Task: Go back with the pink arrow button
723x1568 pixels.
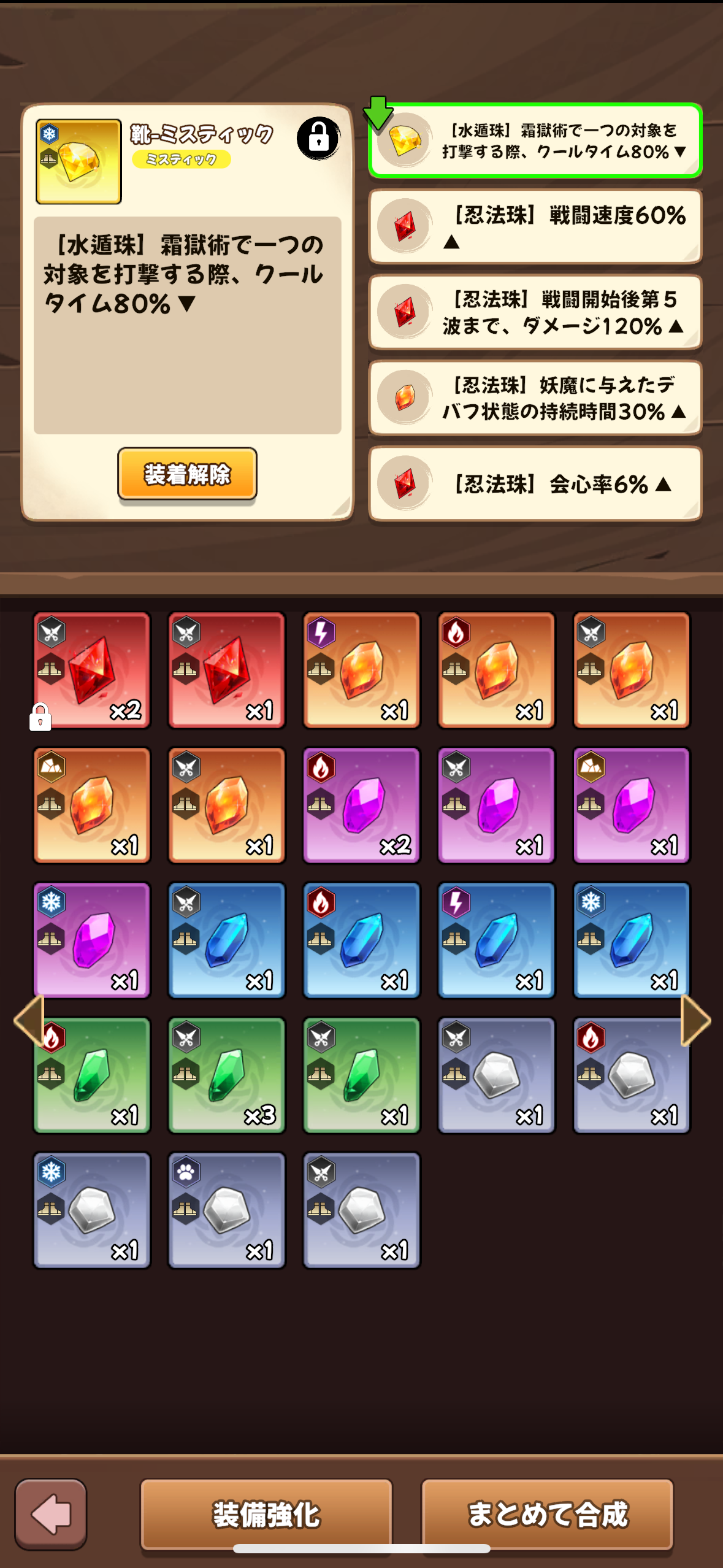Action: [x=51, y=1514]
